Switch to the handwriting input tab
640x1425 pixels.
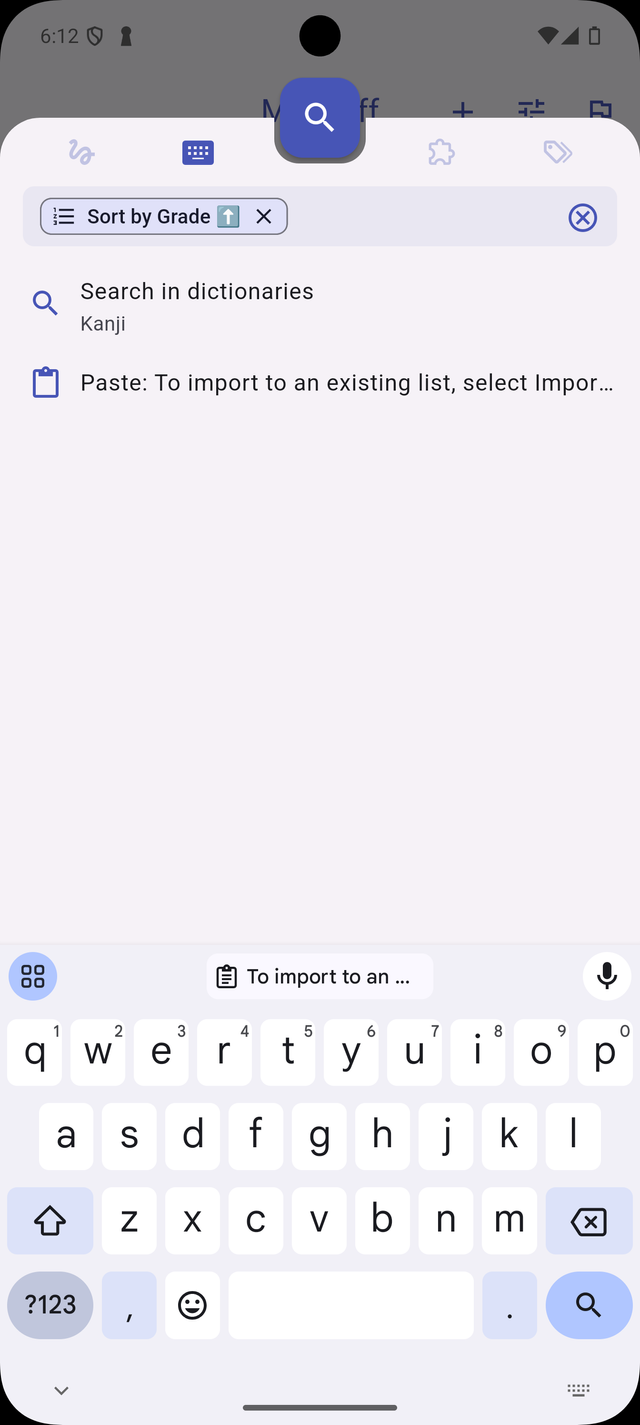click(81, 152)
